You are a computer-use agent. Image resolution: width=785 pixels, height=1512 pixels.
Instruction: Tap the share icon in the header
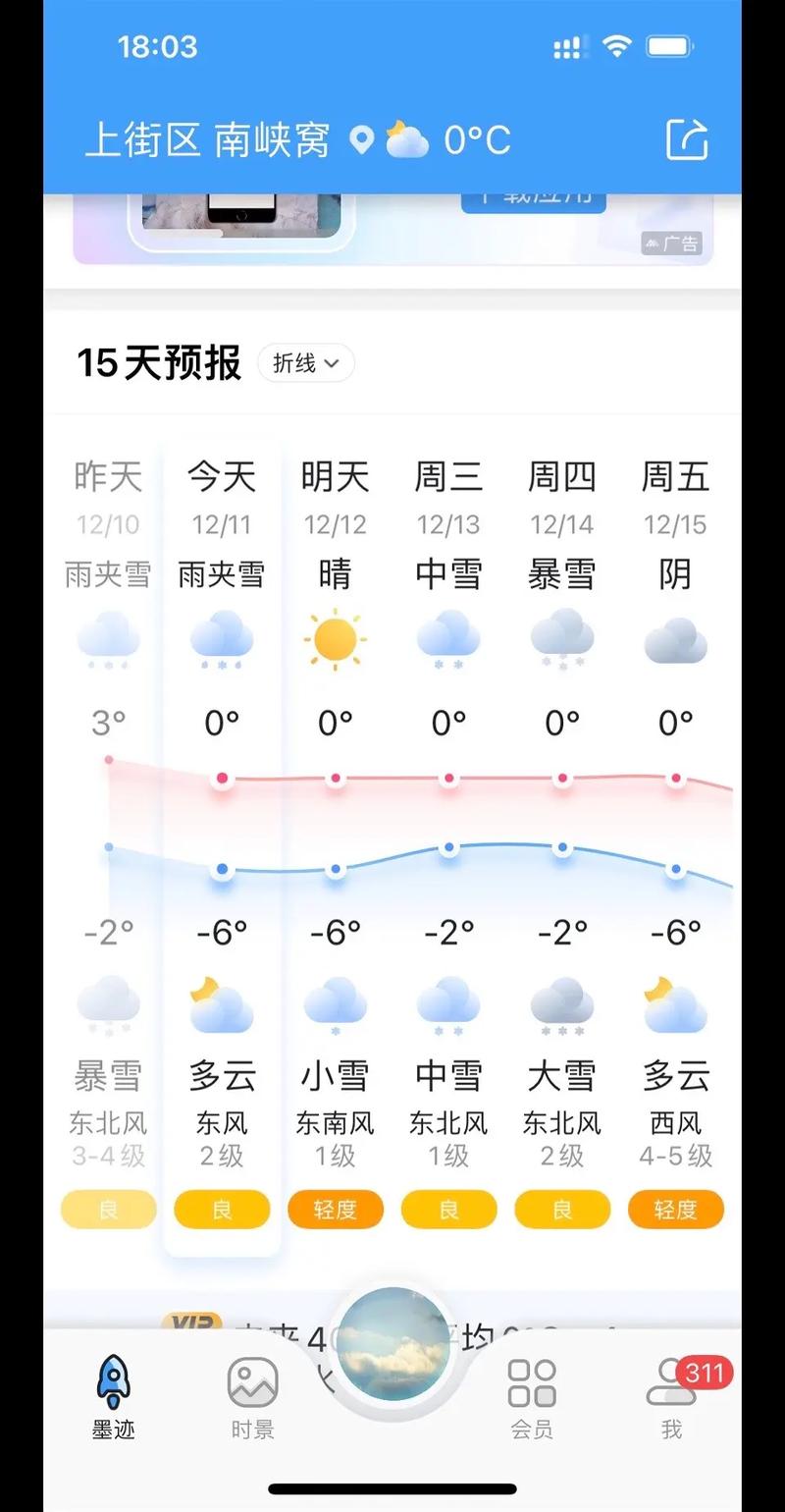click(x=688, y=139)
